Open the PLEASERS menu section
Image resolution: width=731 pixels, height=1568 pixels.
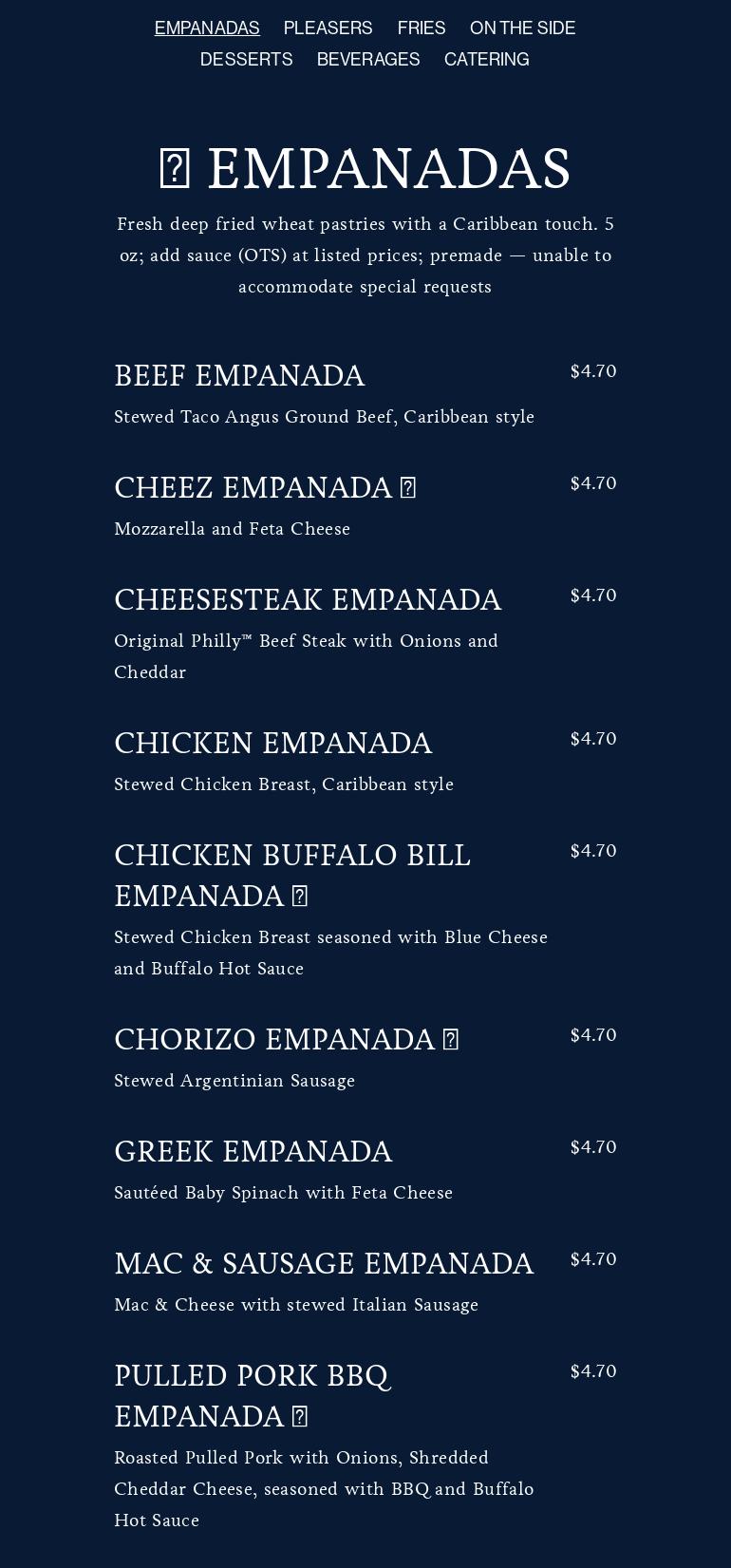point(327,28)
